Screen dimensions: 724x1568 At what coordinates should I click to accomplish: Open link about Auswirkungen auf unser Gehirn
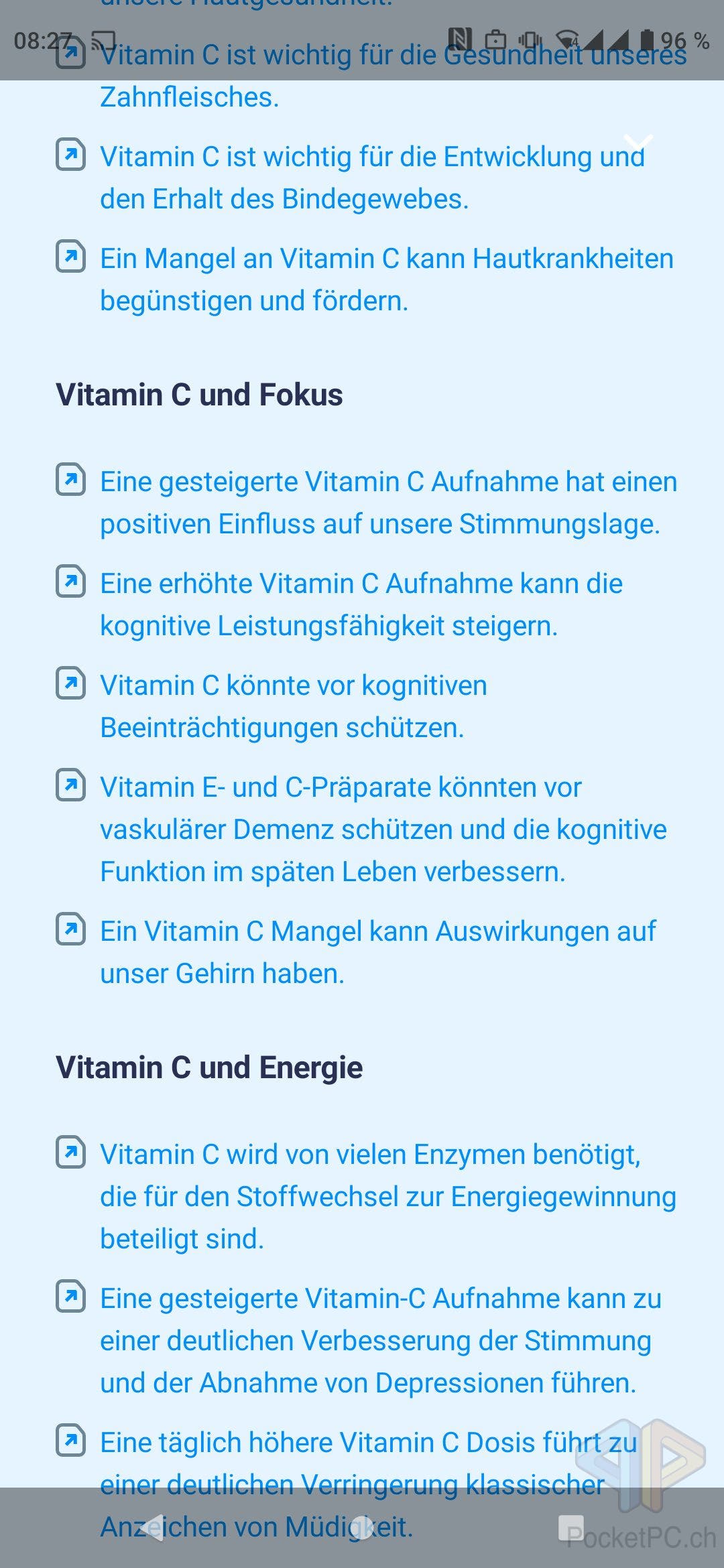pos(377,952)
